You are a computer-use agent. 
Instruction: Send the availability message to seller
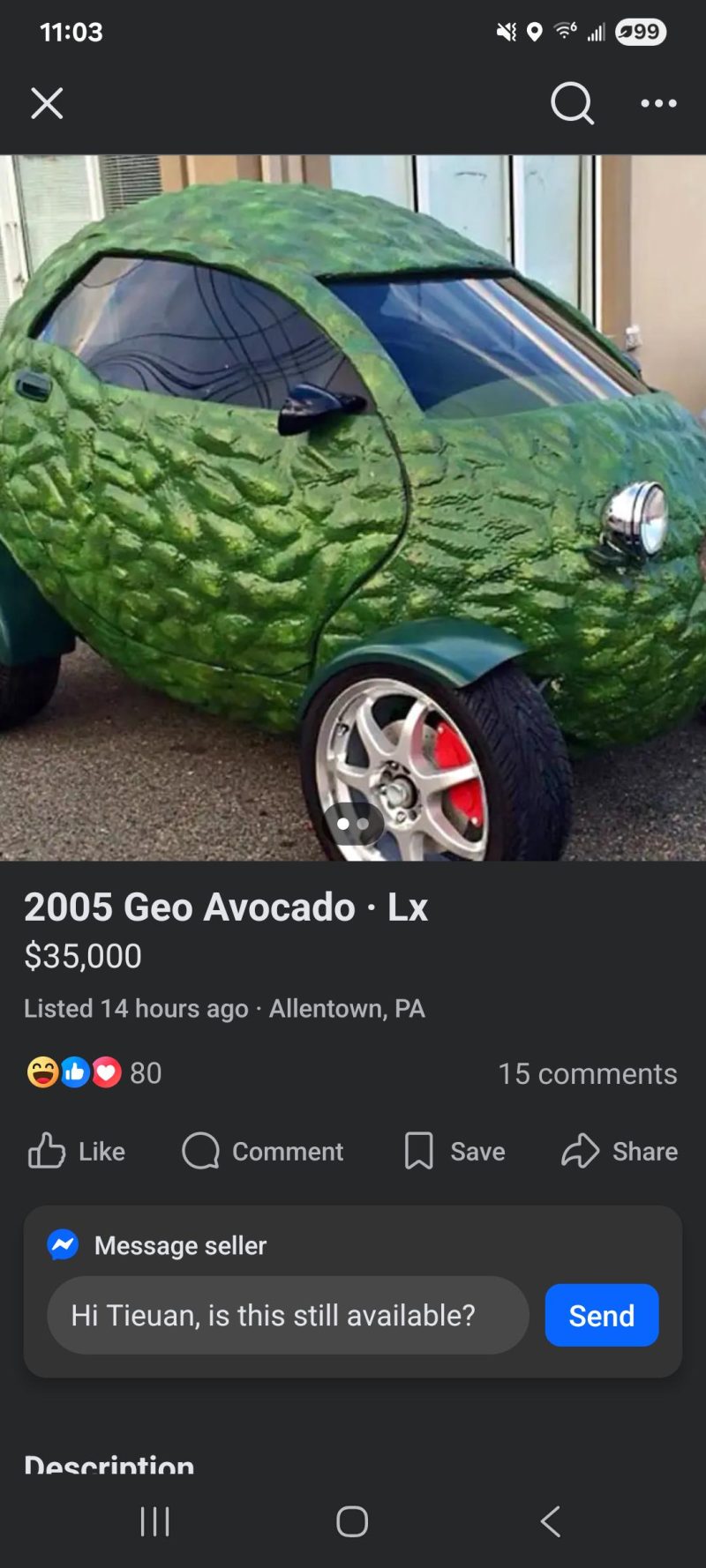pyautogui.click(x=601, y=1315)
